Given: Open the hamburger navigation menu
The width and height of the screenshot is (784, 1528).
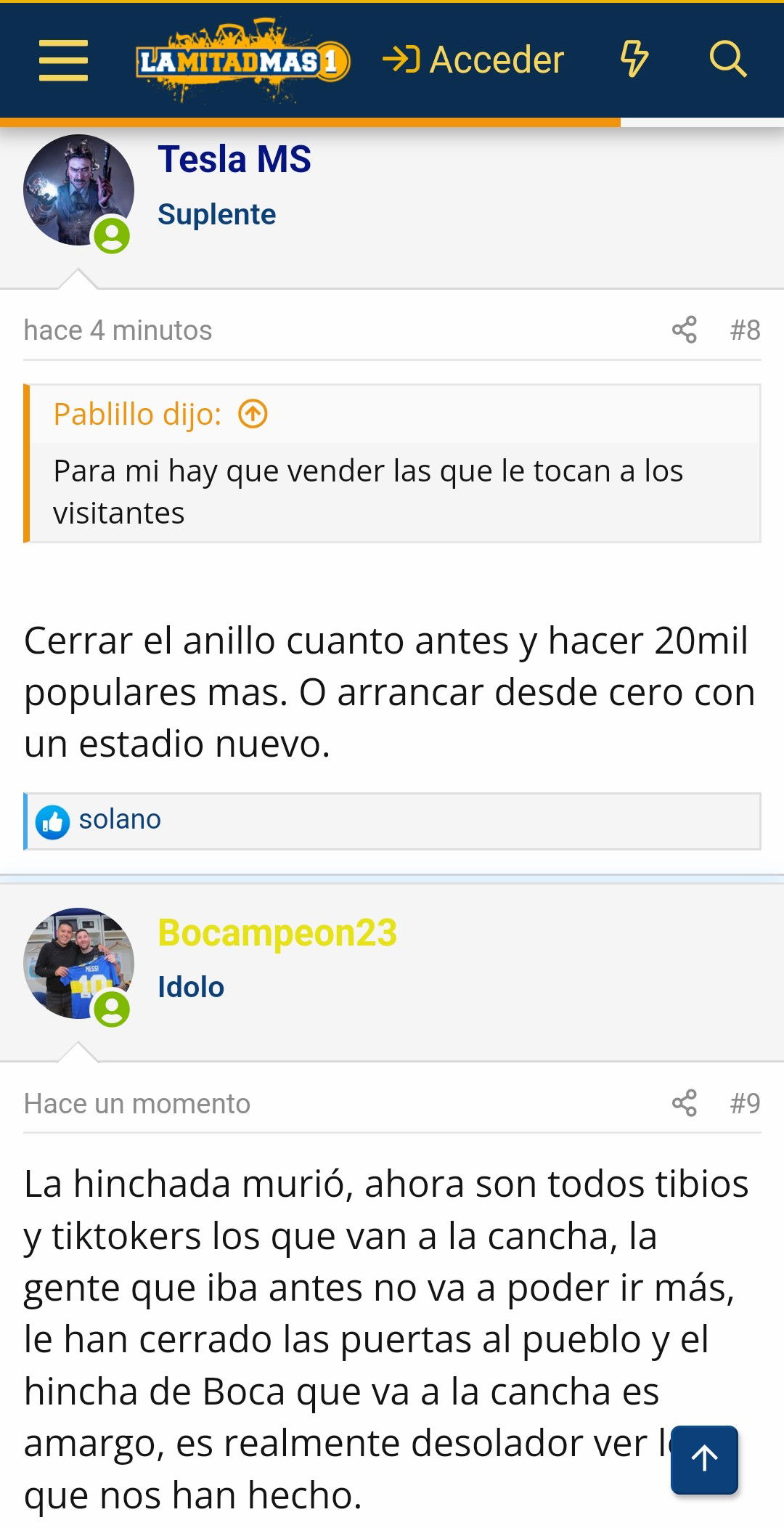Looking at the screenshot, I should click(63, 60).
